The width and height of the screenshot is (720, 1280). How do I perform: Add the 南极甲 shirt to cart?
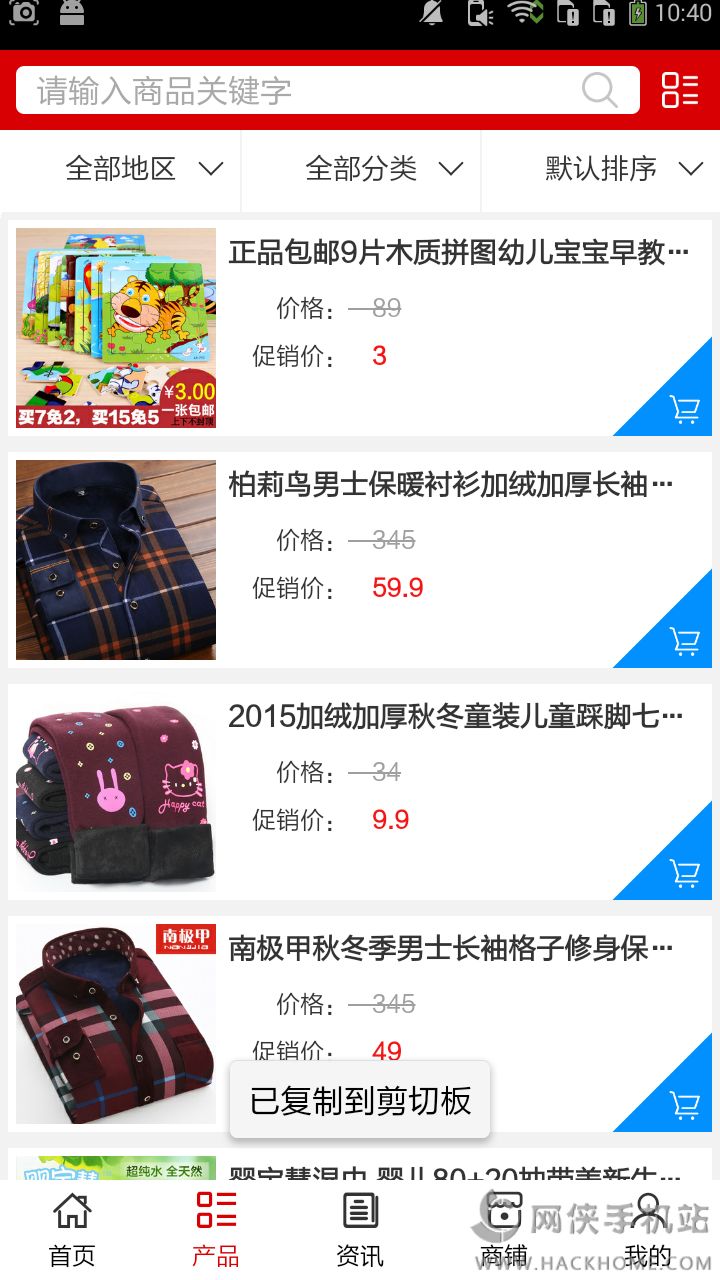tap(685, 1105)
